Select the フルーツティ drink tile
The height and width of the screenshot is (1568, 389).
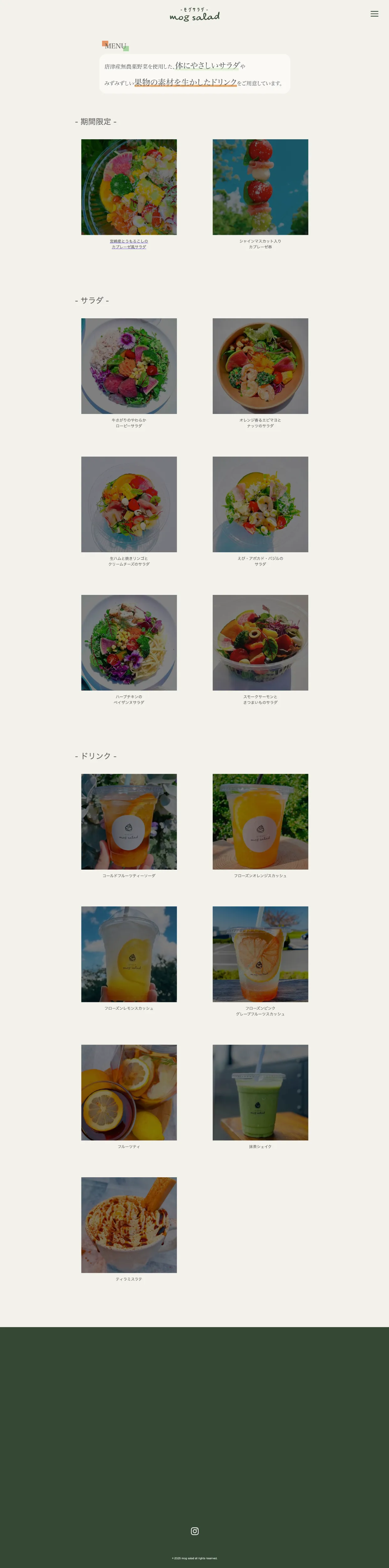129,1092
